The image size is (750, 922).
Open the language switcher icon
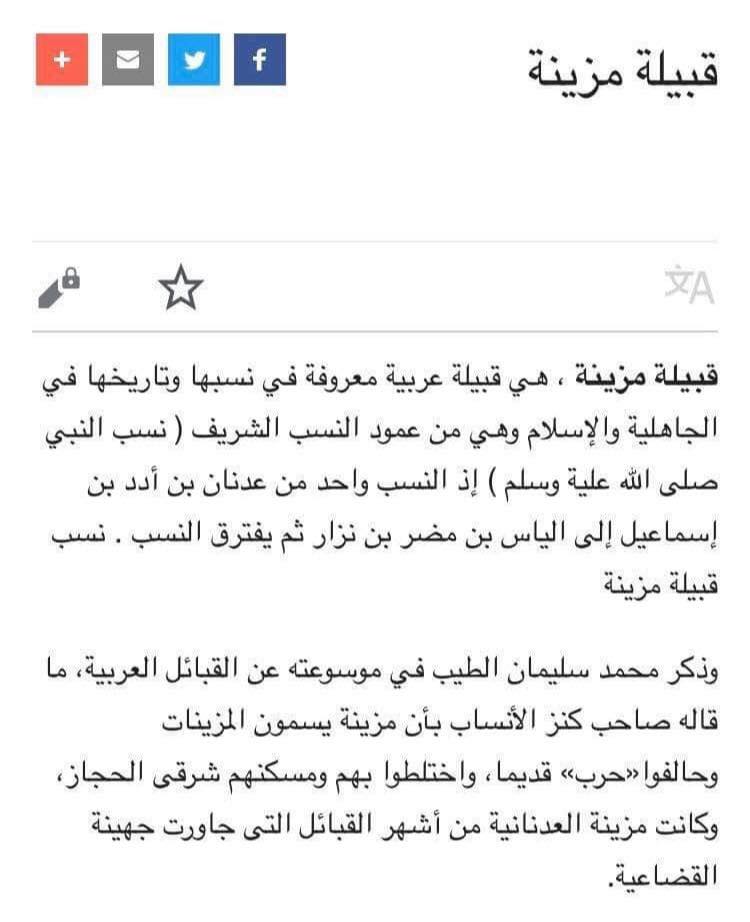[689, 285]
